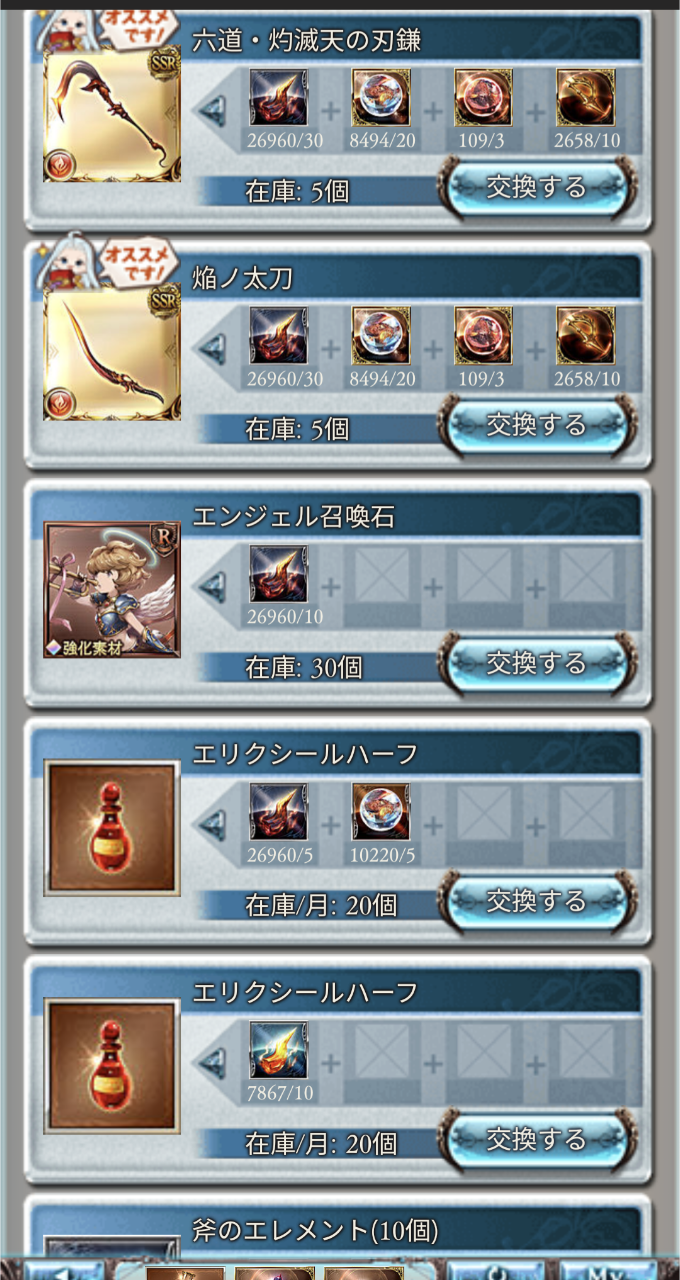Tap the reload button in the bottom bar
This screenshot has height=1280, width=680.
pyautogui.click(x=497, y=1271)
